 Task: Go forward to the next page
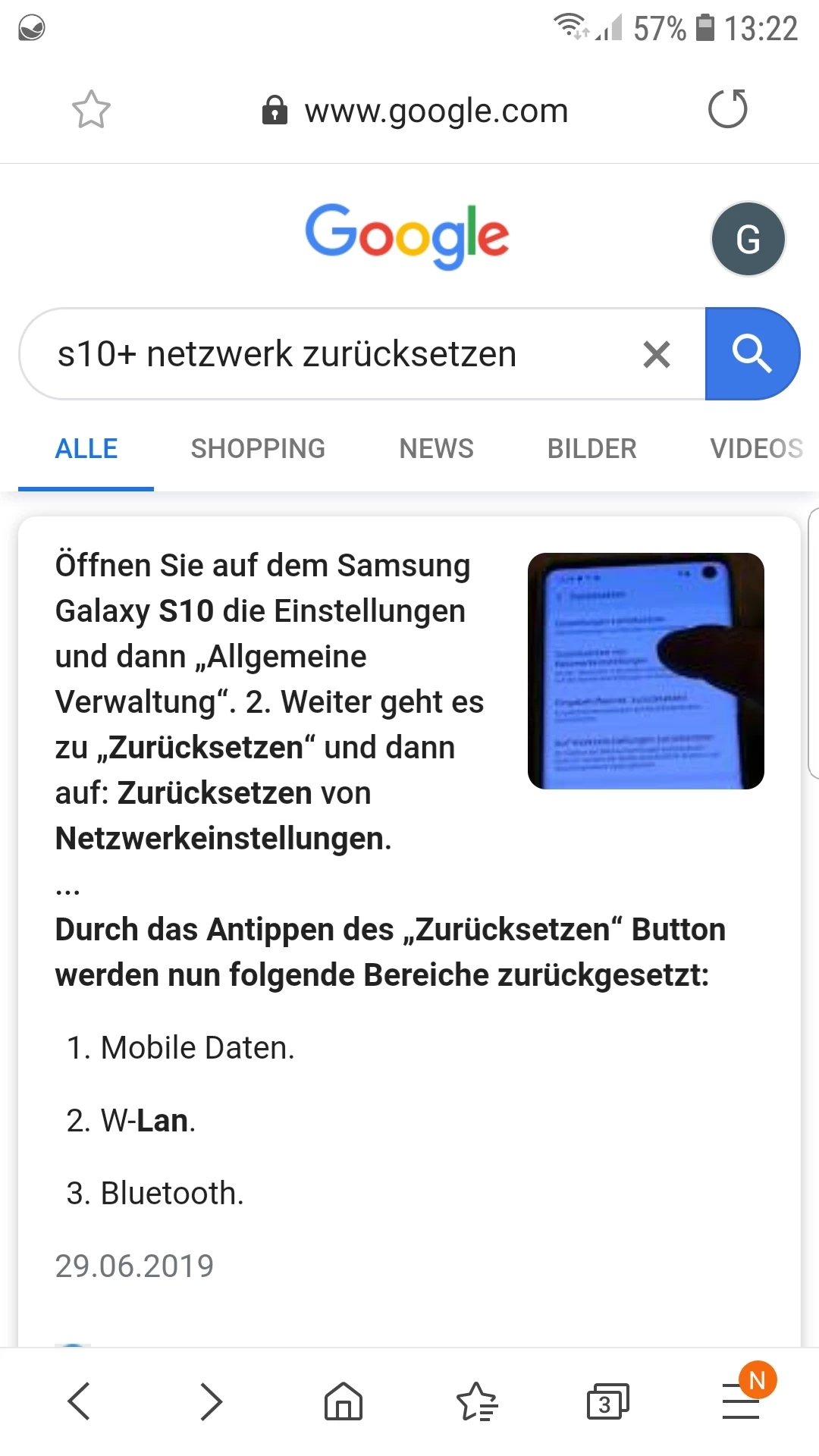(211, 1401)
